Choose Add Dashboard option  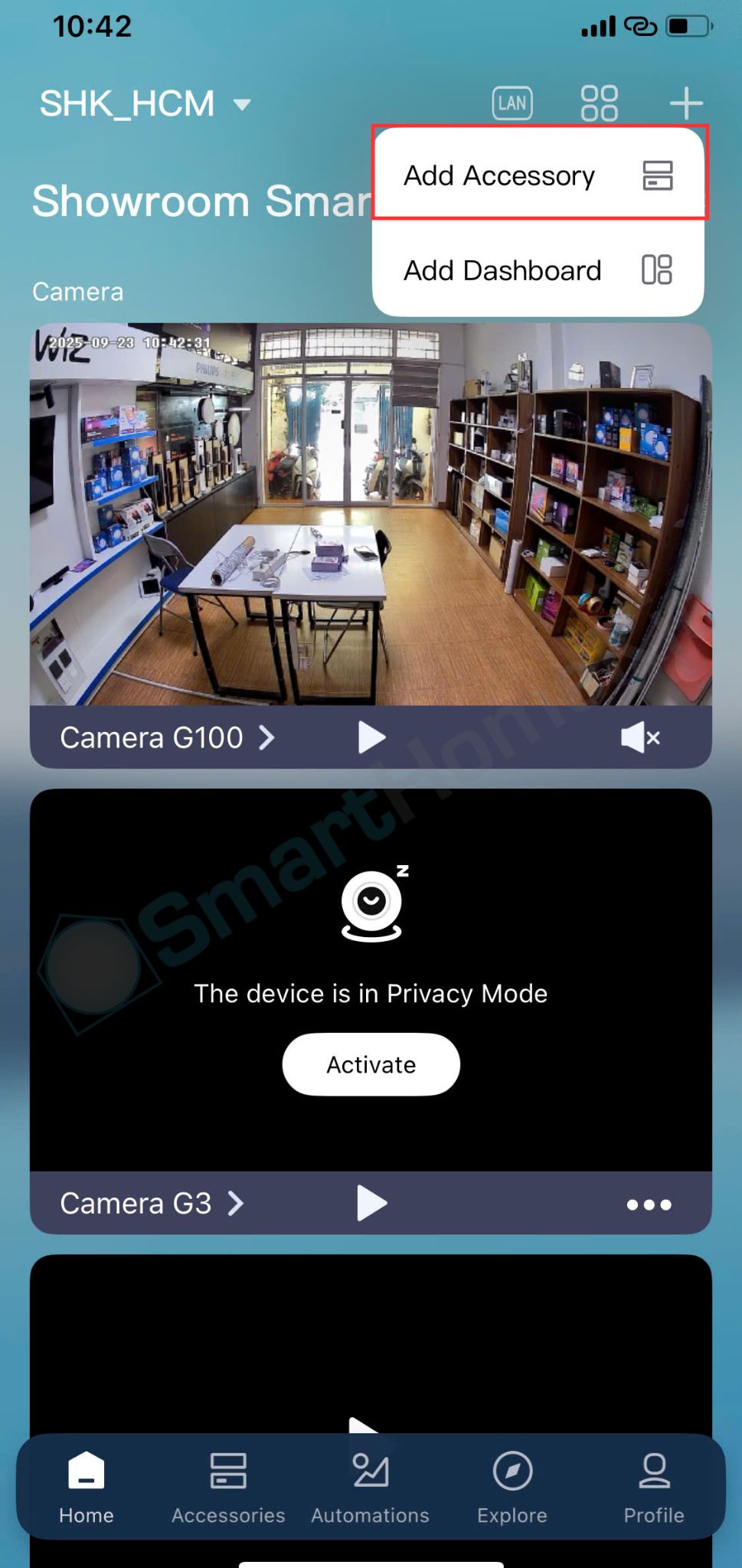pos(538,270)
